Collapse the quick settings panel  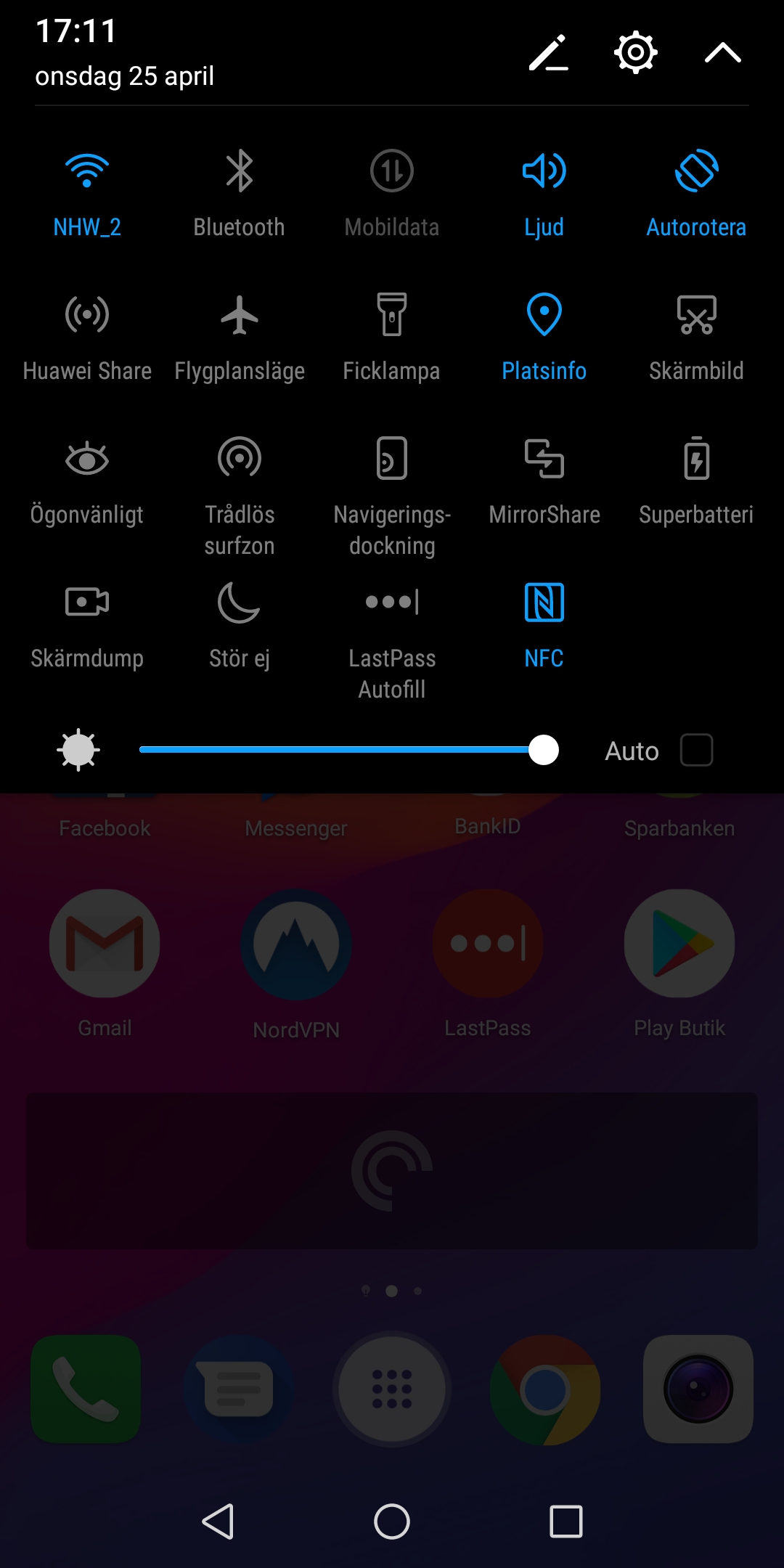coord(722,53)
